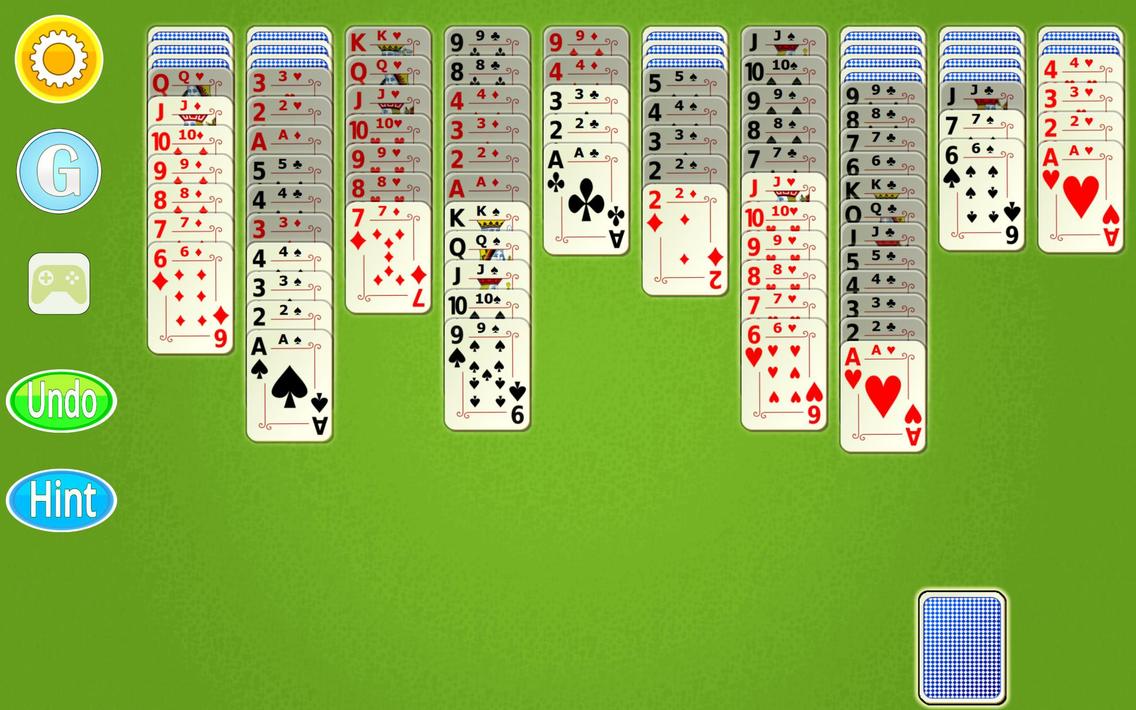Screen dimensions: 1136x710
Task: Select the 6 of diamonds card
Action: [x=190, y=302]
